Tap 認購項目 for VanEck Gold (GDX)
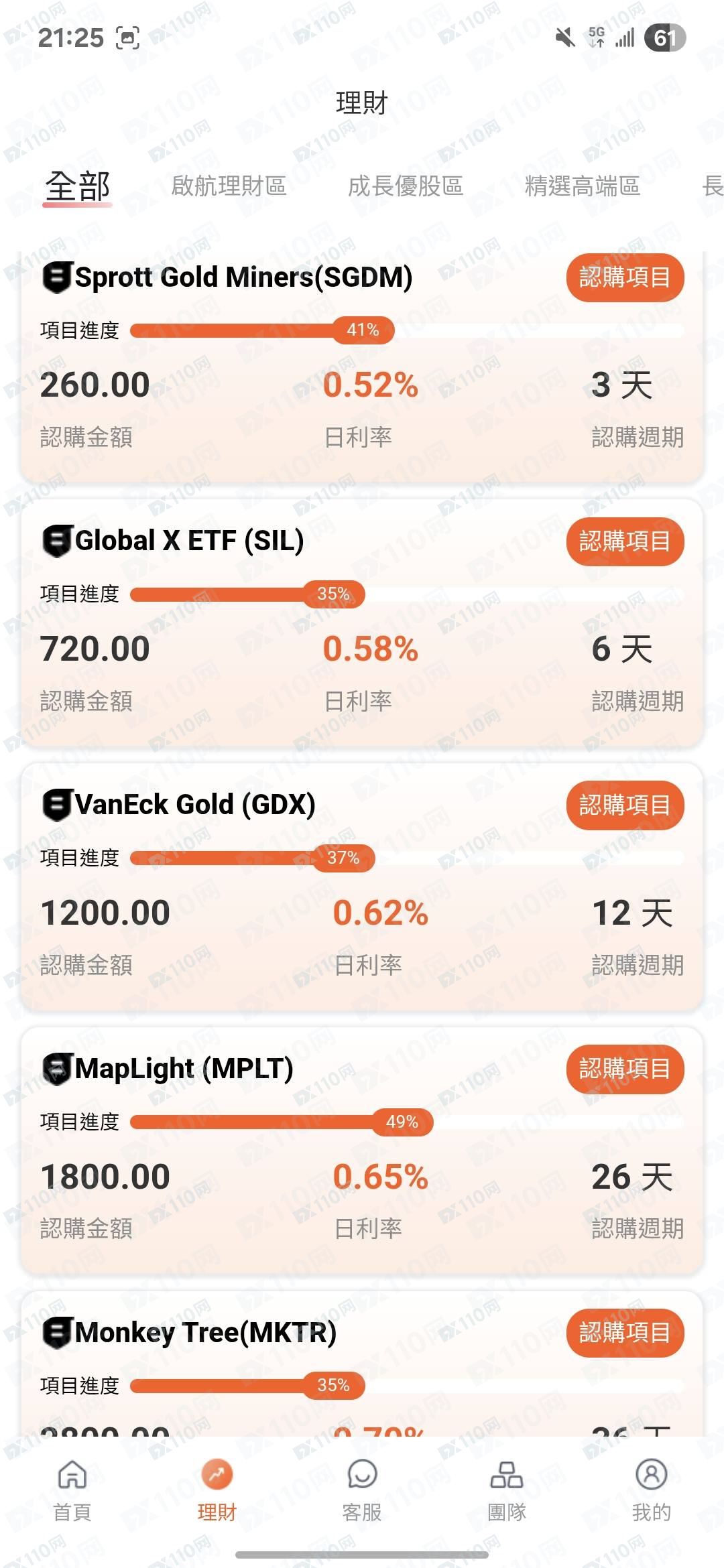Image resolution: width=724 pixels, height=1568 pixels. point(625,805)
